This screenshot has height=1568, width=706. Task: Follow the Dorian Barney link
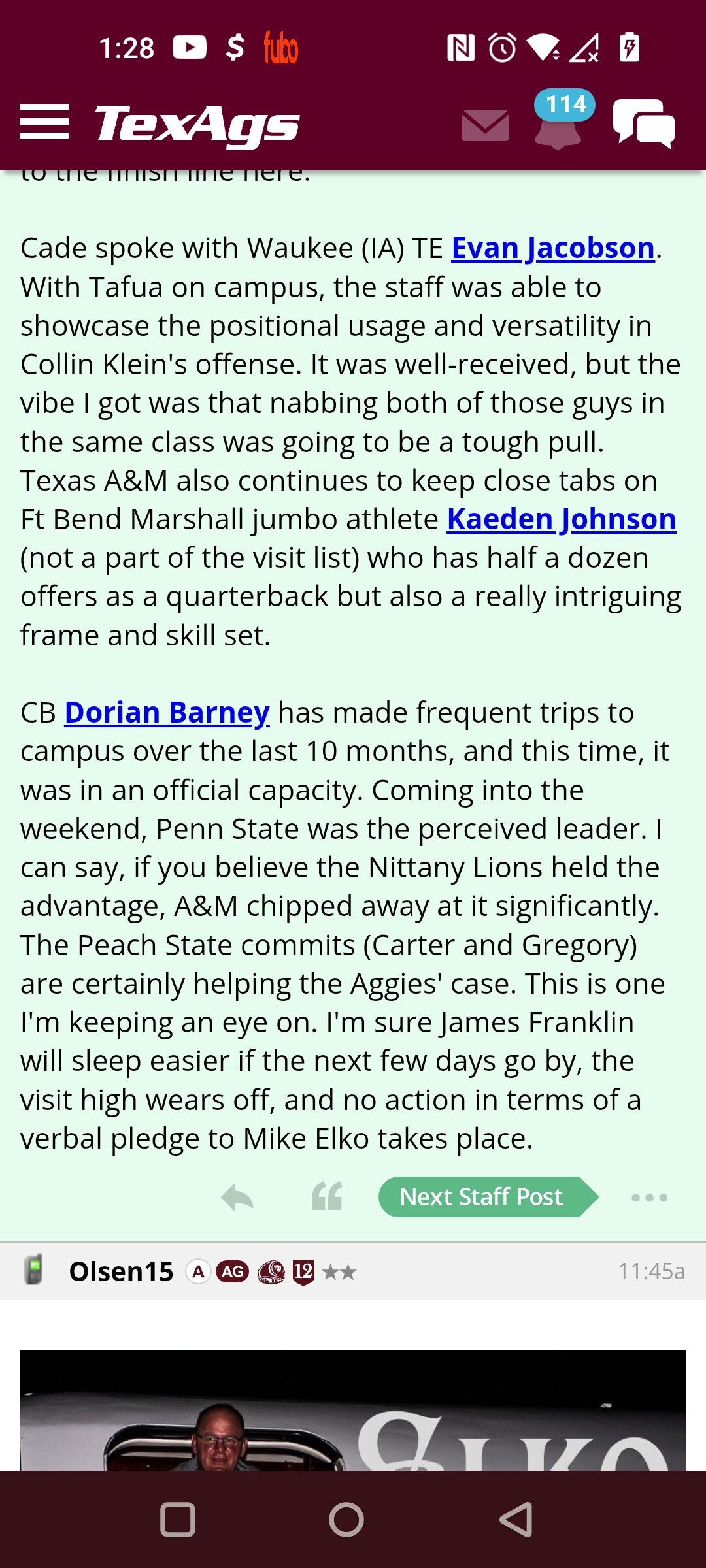coord(167,713)
